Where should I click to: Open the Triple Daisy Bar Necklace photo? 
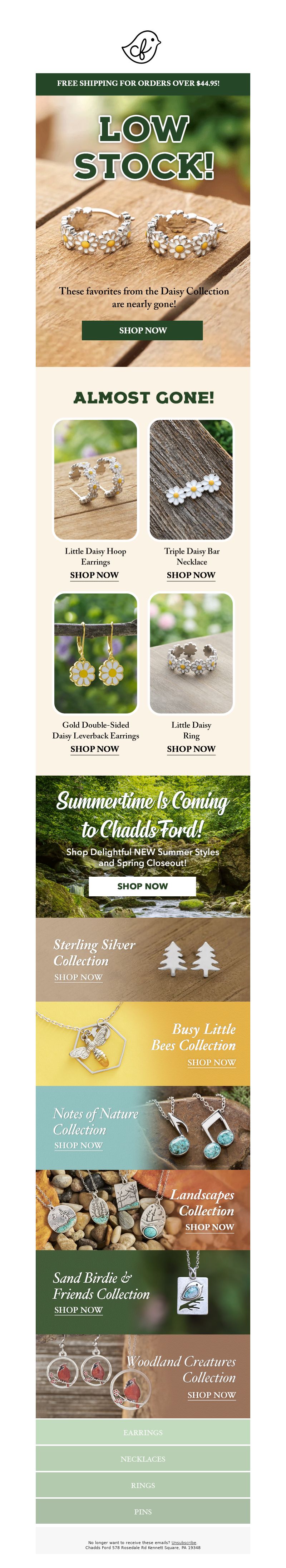(x=191, y=480)
